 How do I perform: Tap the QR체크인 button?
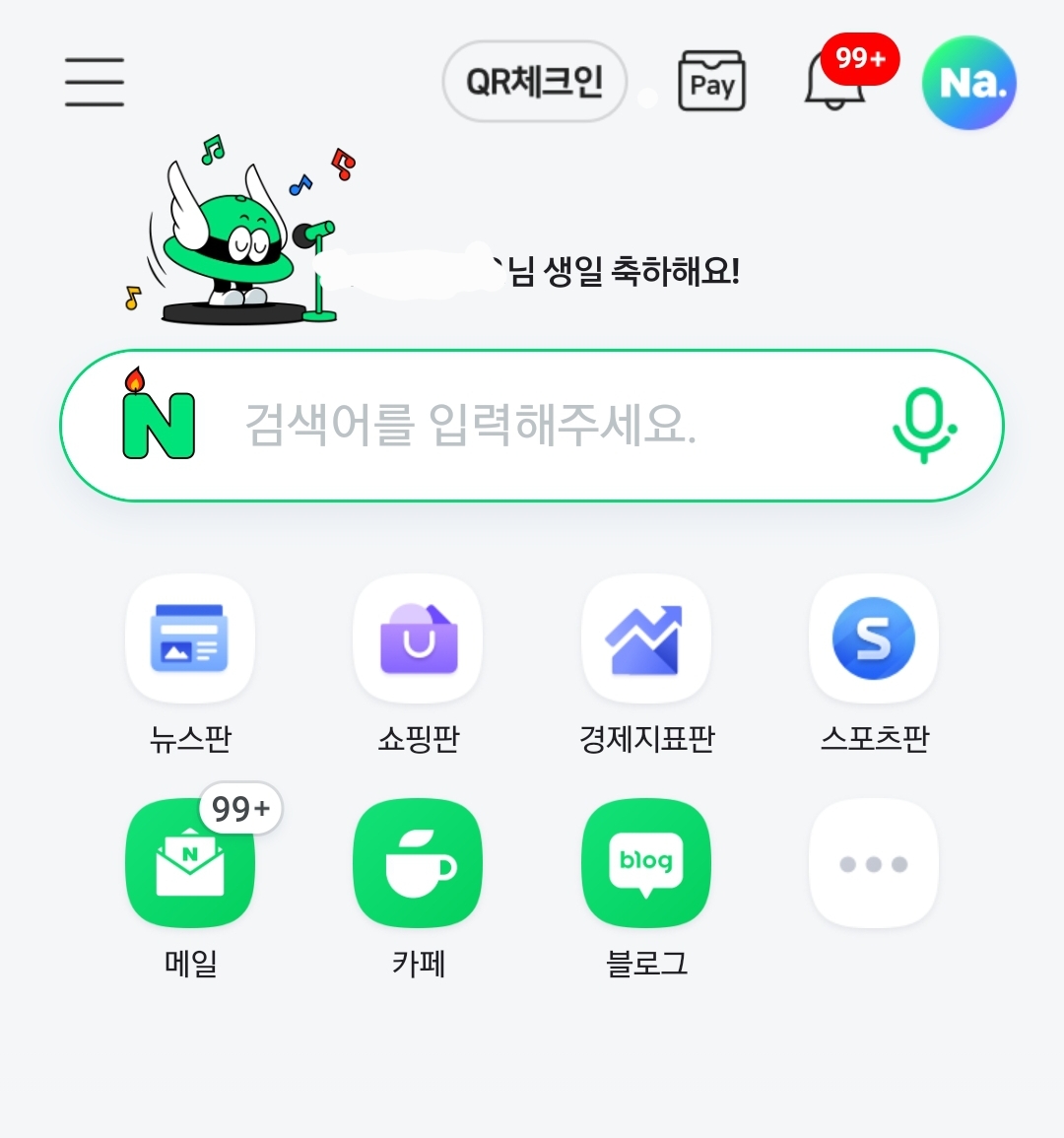[x=534, y=82]
